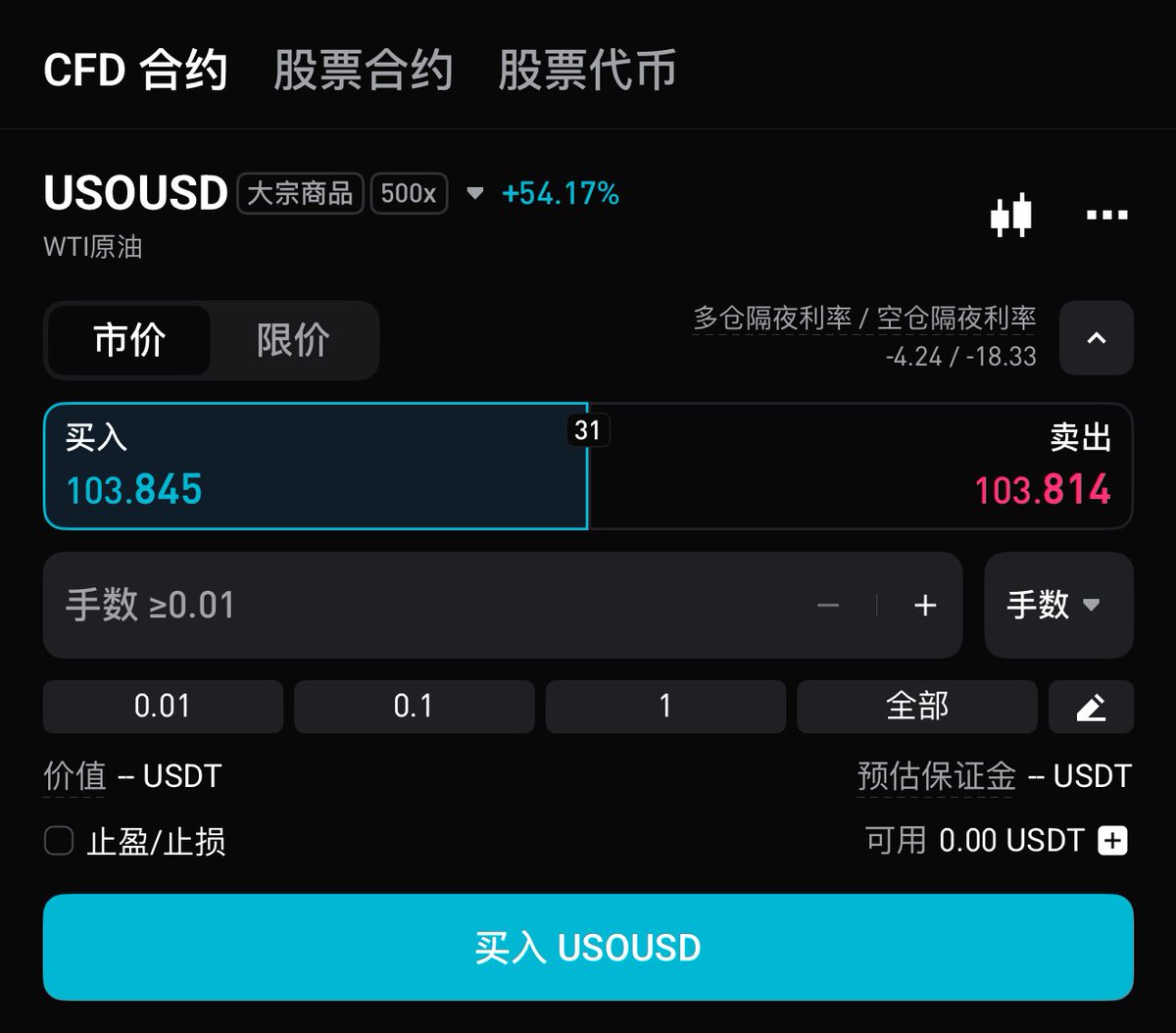Choose the 全部 quantity chip
Screen dimensions: 1176x1033
coord(916,707)
